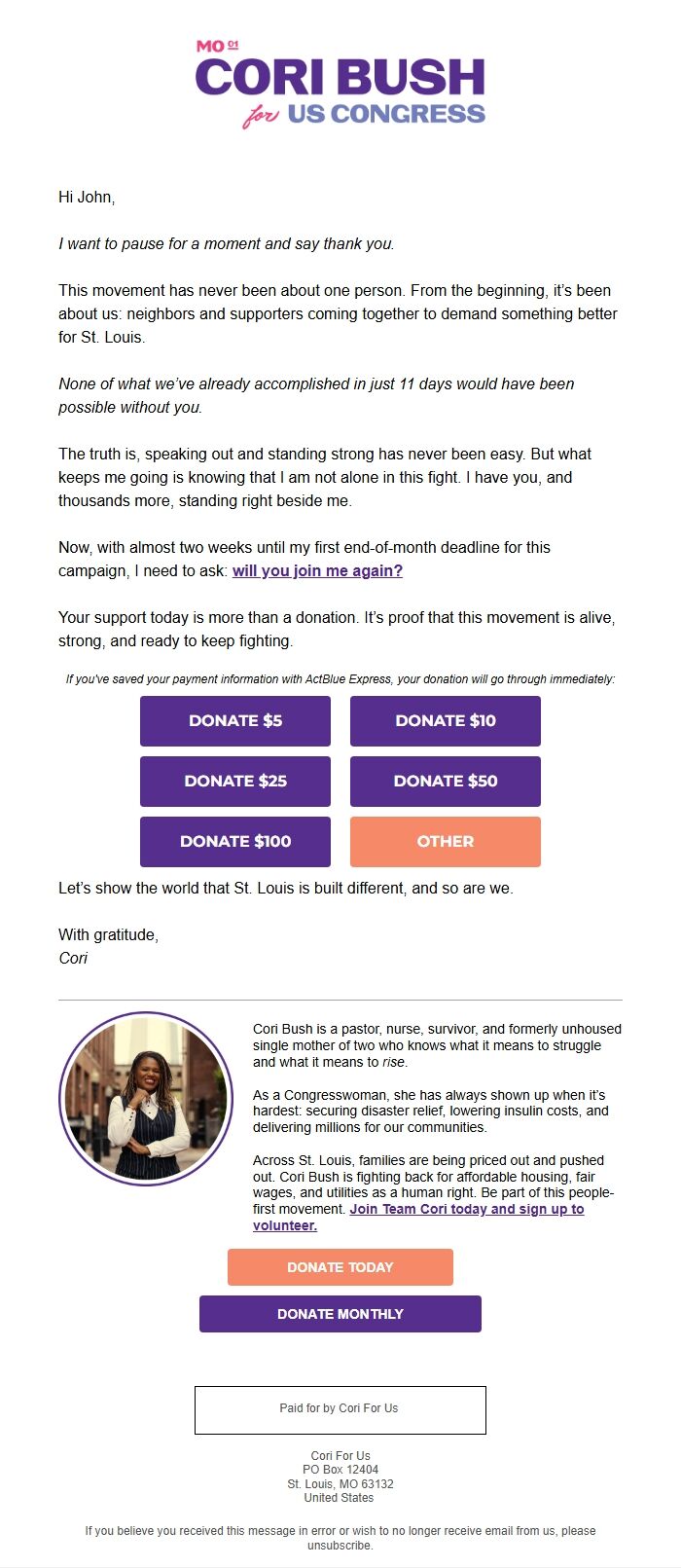Choose the DONATE $10 option
This screenshot has height=1568, width=681.
click(x=445, y=721)
